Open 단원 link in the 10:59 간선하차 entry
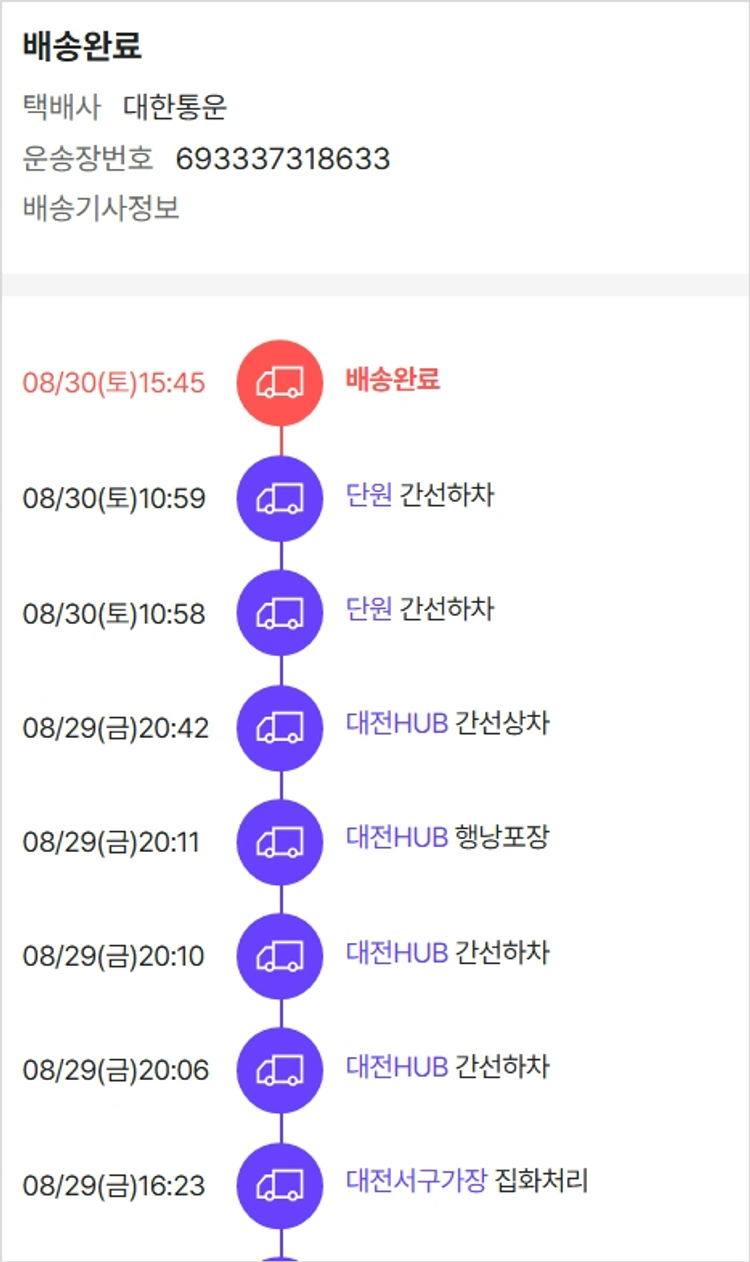750x1262 pixels. click(x=369, y=495)
